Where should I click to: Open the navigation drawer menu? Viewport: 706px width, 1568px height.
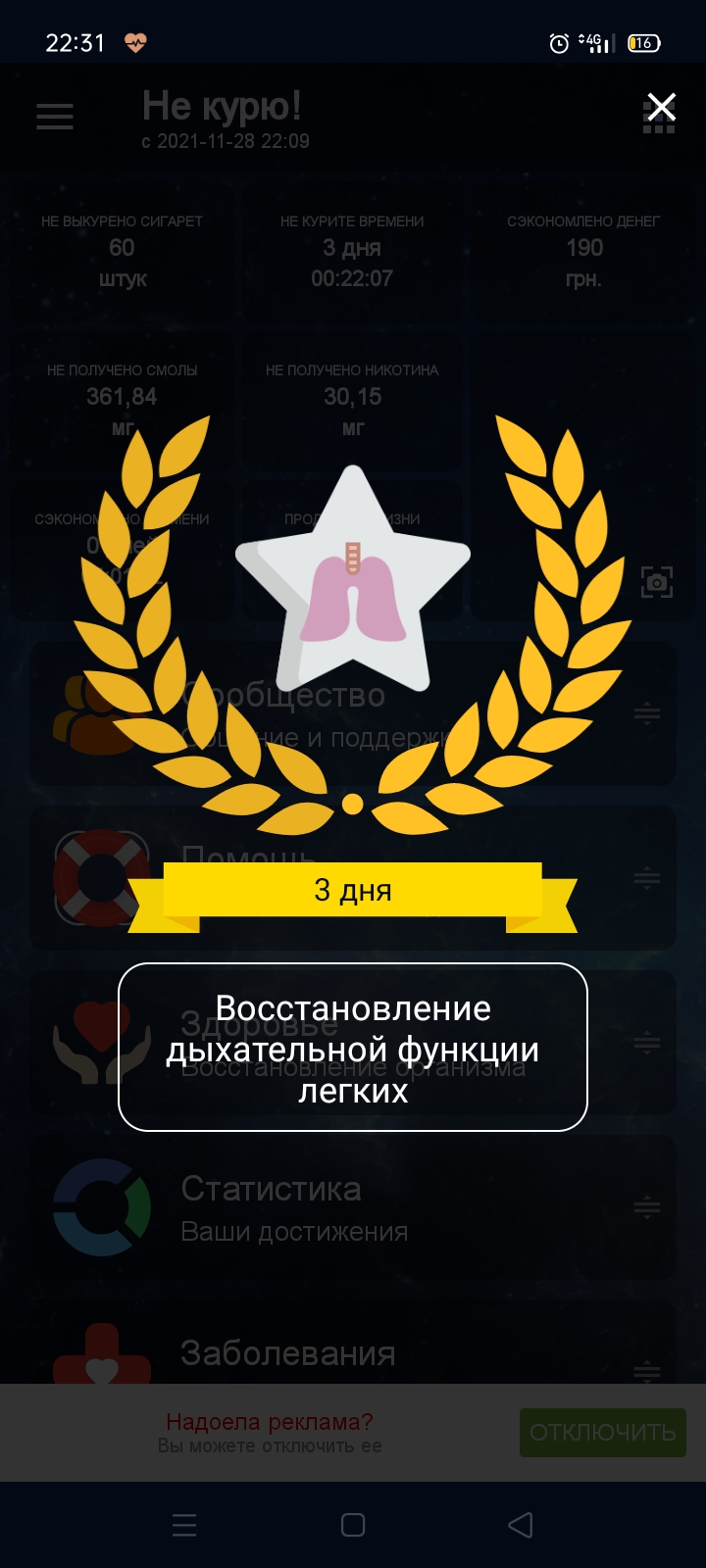click(x=54, y=117)
